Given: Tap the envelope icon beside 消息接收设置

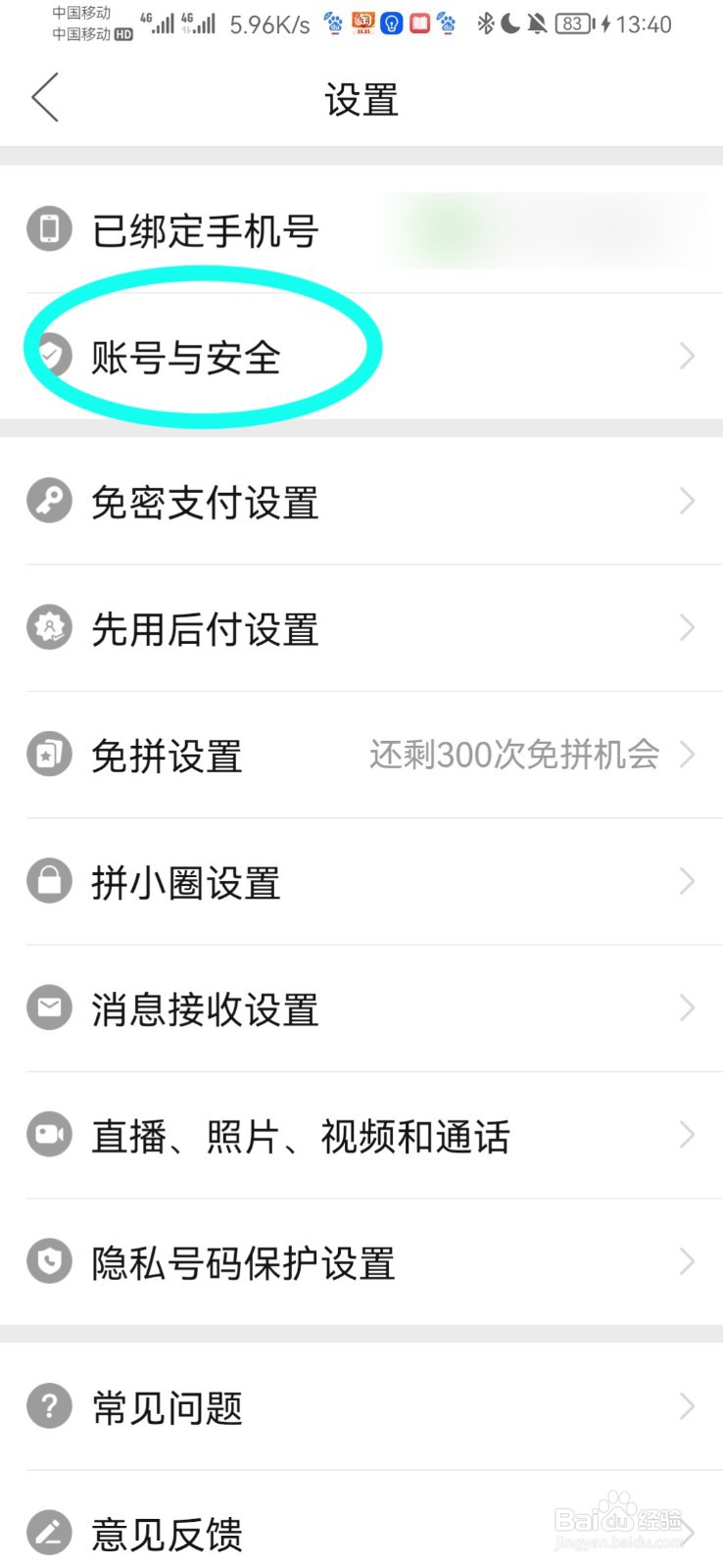Looking at the screenshot, I should 49,1007.
